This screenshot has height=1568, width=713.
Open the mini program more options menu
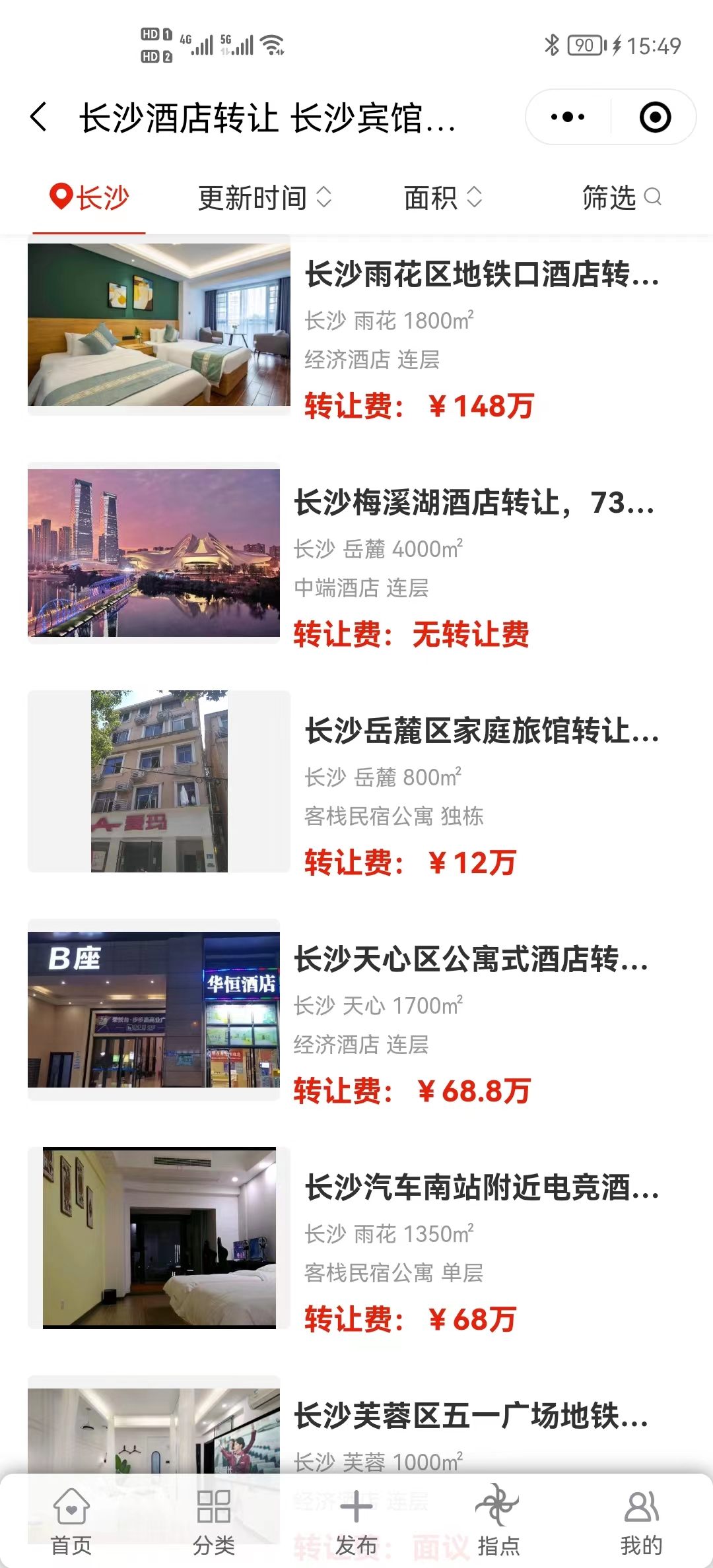pyautogui.click(x=568, y=117)
